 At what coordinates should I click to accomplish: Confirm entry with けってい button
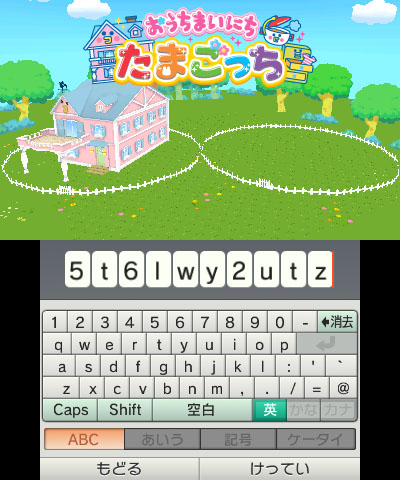click(x=280, y=469)
